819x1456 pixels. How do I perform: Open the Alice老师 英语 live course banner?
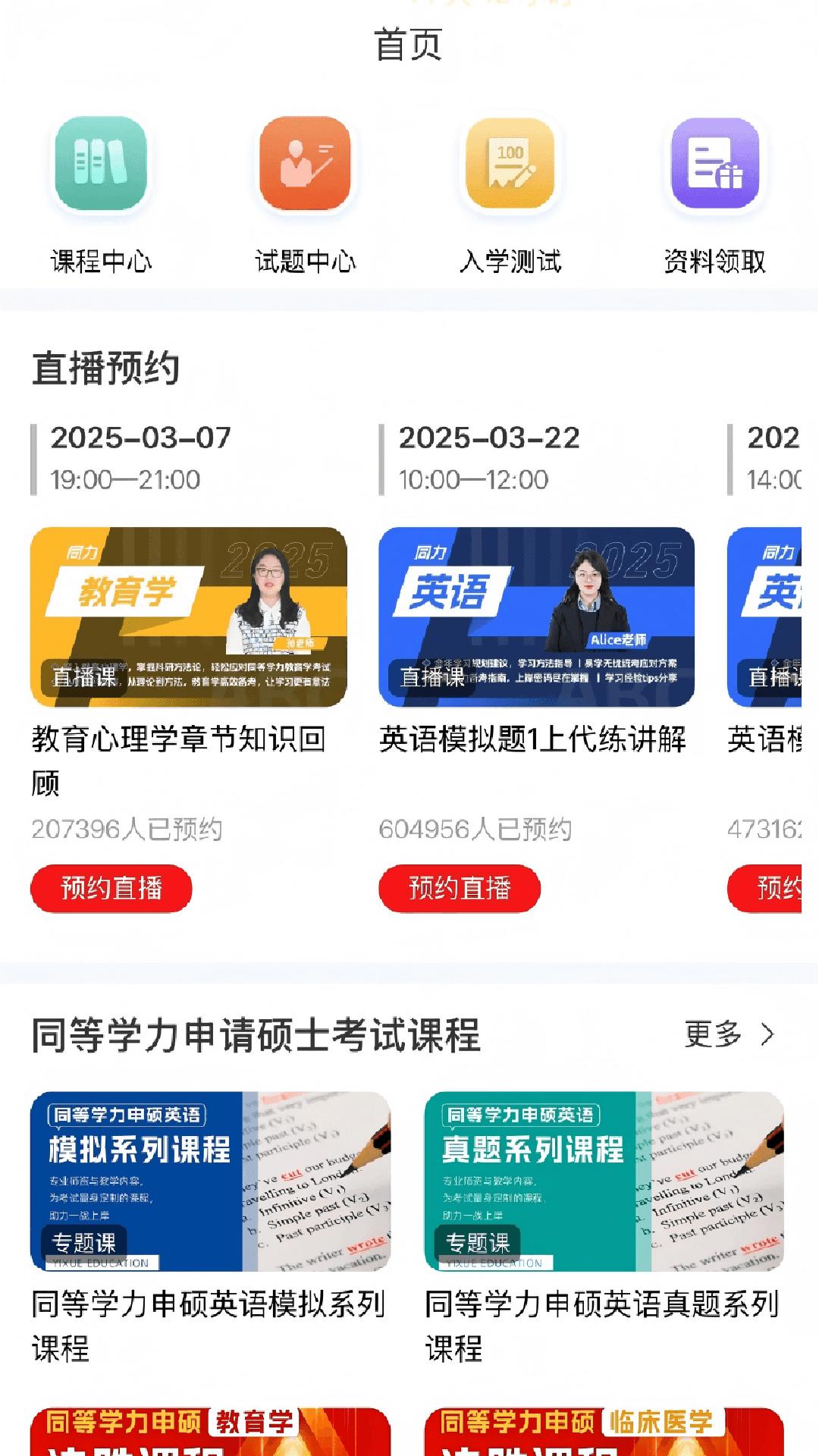pyautogui.click(x=536, y=617)
